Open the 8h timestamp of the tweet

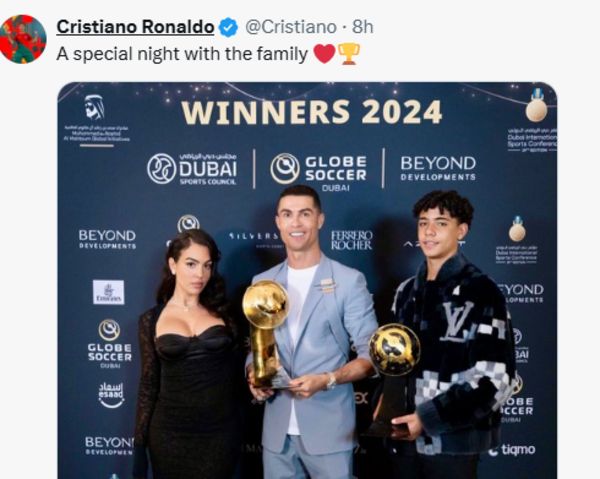pos(363,27)
